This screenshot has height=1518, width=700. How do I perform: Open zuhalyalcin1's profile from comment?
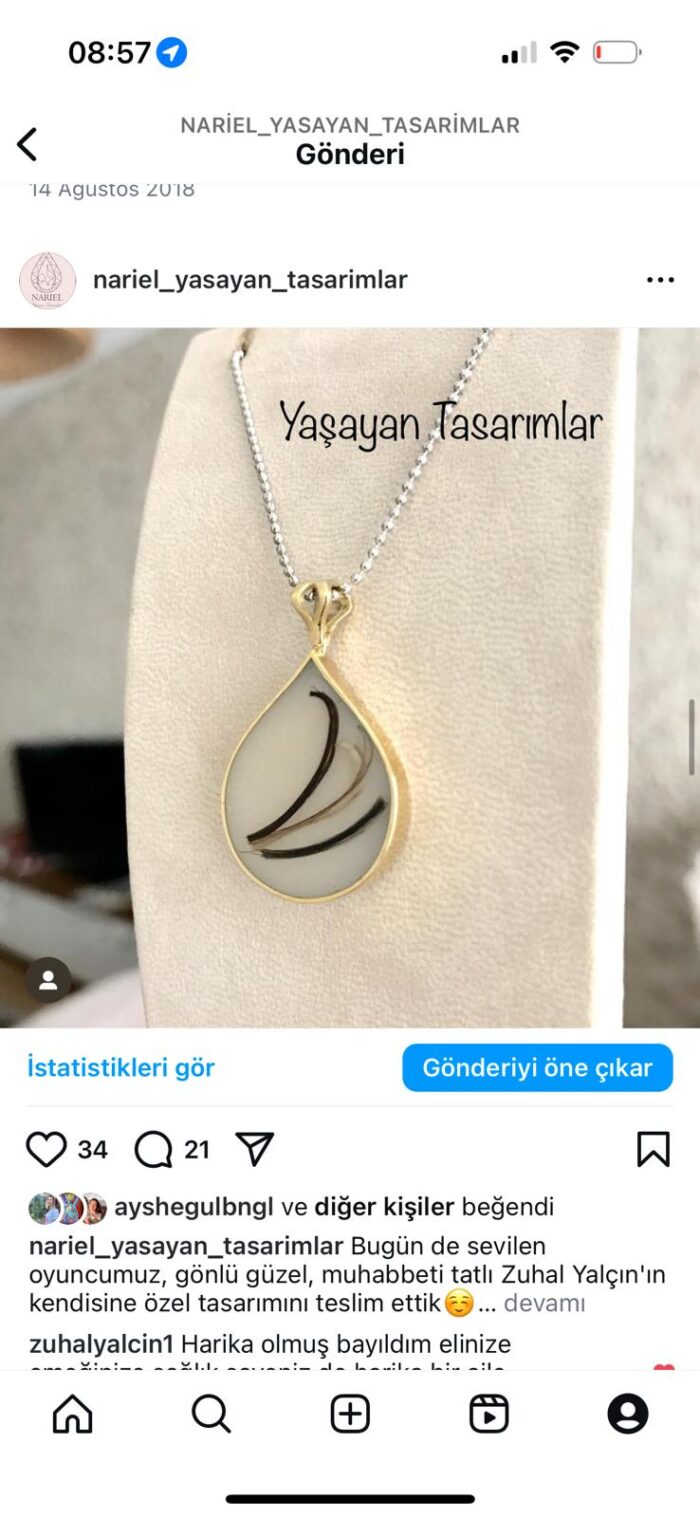(x=101, y=1343)
